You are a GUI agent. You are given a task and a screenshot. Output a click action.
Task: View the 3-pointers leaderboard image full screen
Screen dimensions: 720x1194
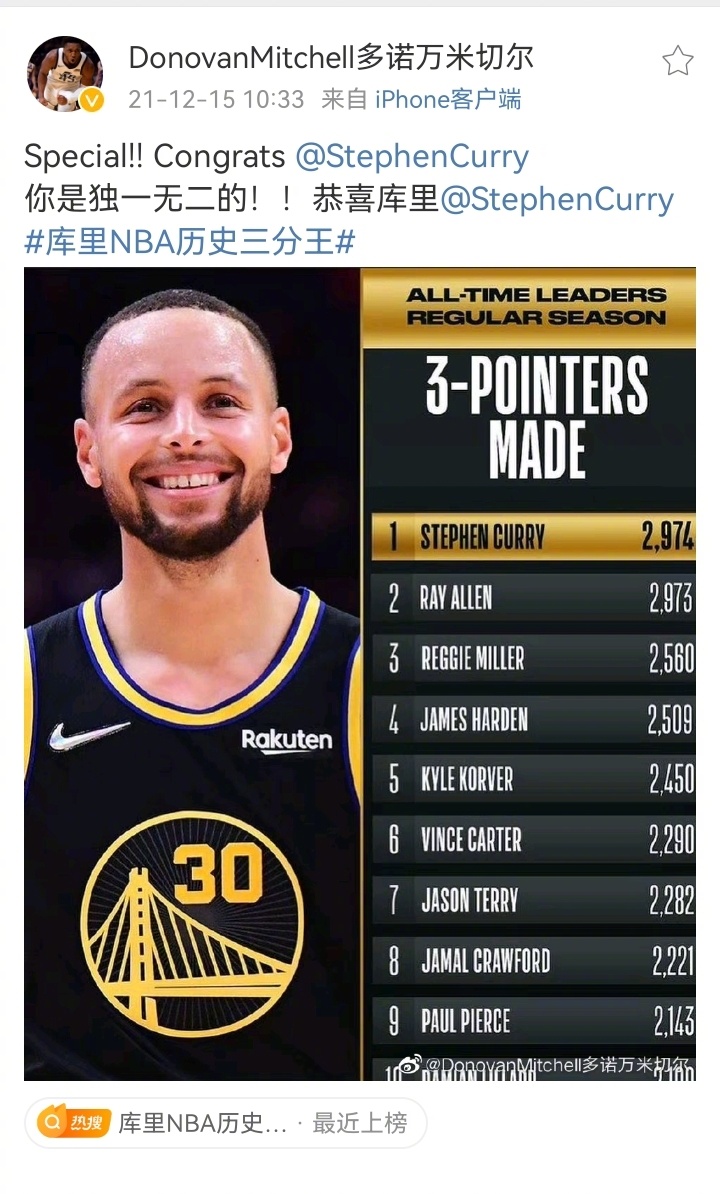coord(360,674)
